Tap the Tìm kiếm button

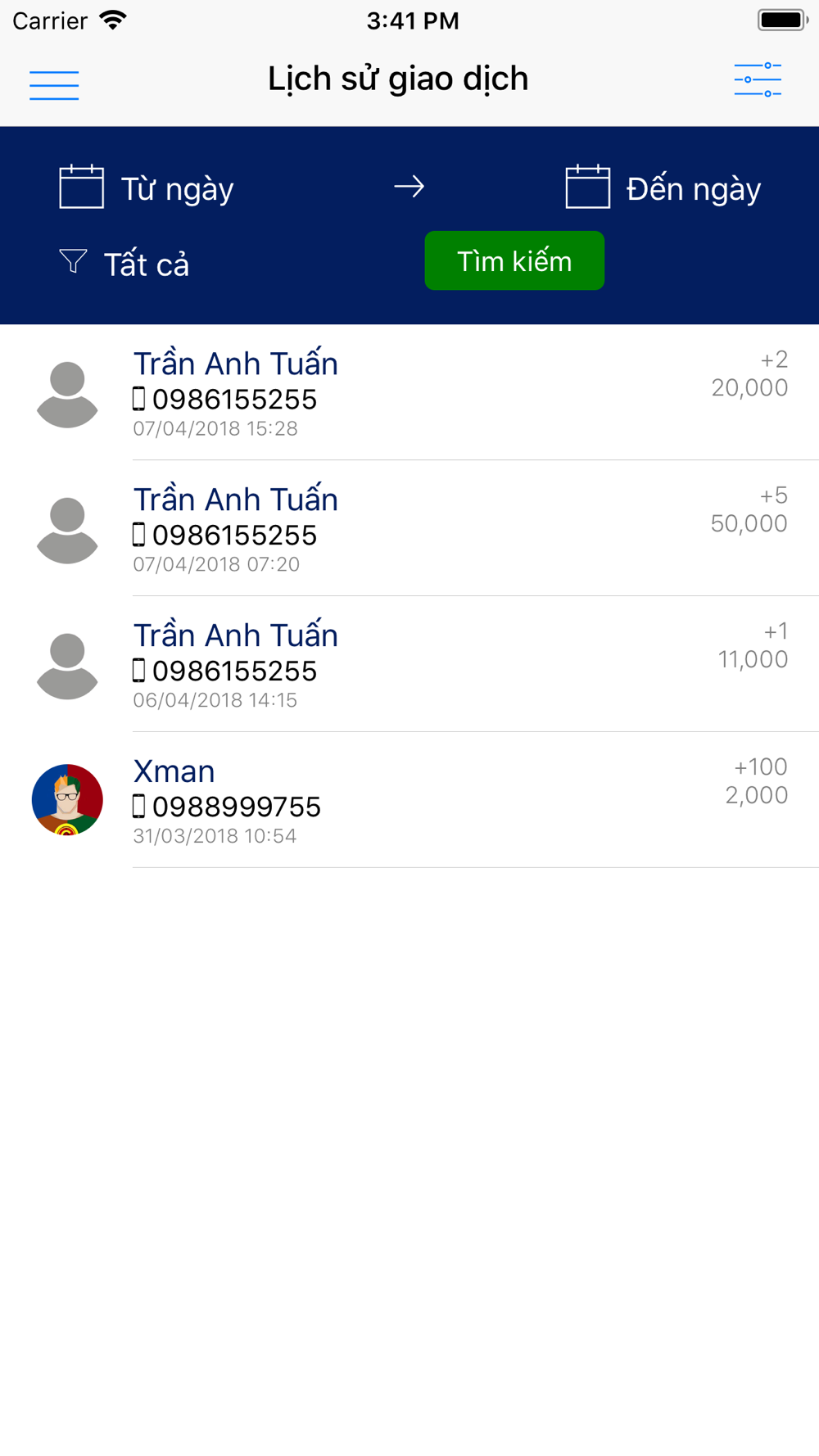tap(514, 260)
